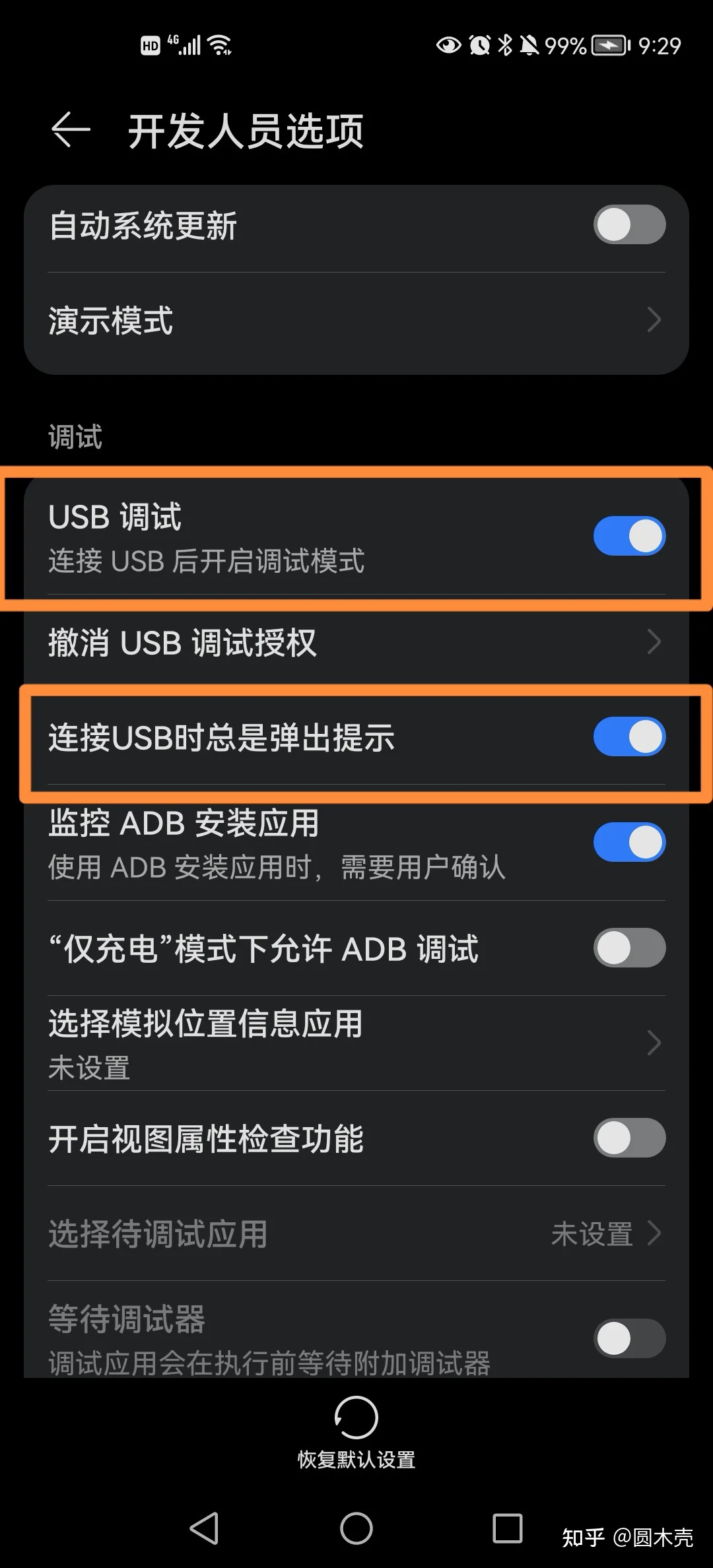Enable "仅充电"模式下允许 ADB 调试
Screen dimensions: 713x1568
[628, 948]
